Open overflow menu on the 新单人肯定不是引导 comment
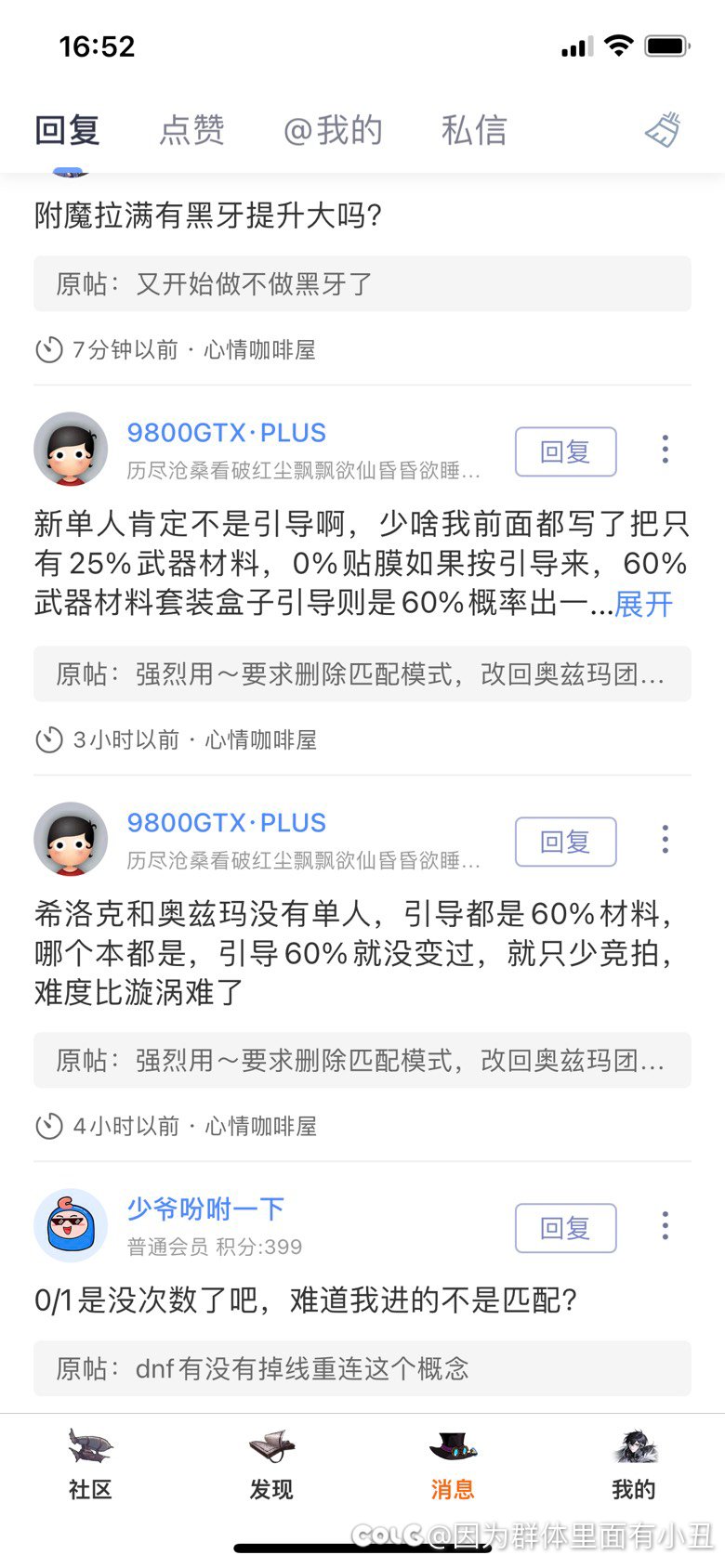This screenshot has width=725, height=1568. 665,450
